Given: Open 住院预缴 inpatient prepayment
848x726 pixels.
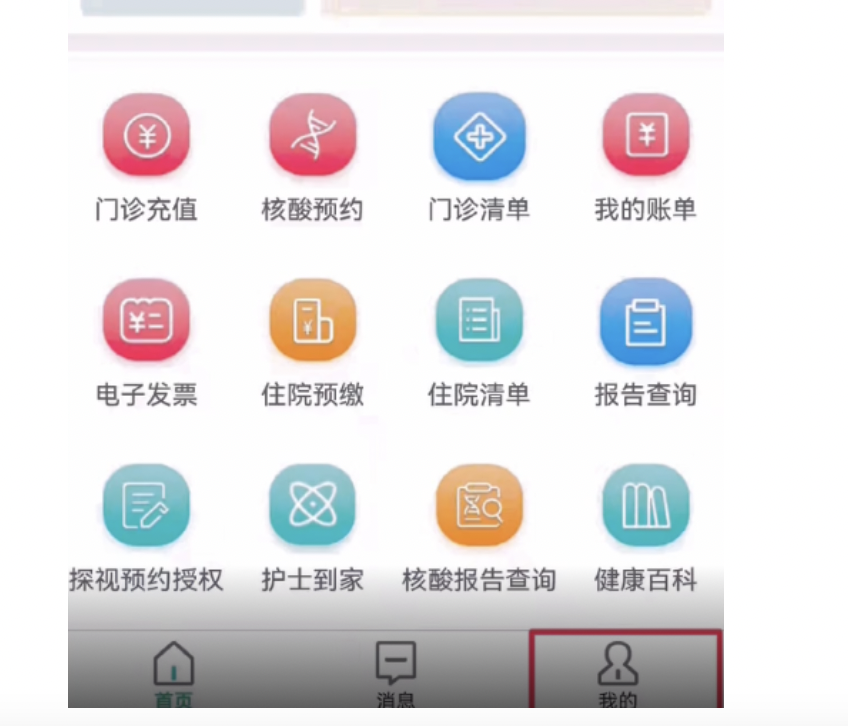Looking at the screenshot, I should 312,321.
